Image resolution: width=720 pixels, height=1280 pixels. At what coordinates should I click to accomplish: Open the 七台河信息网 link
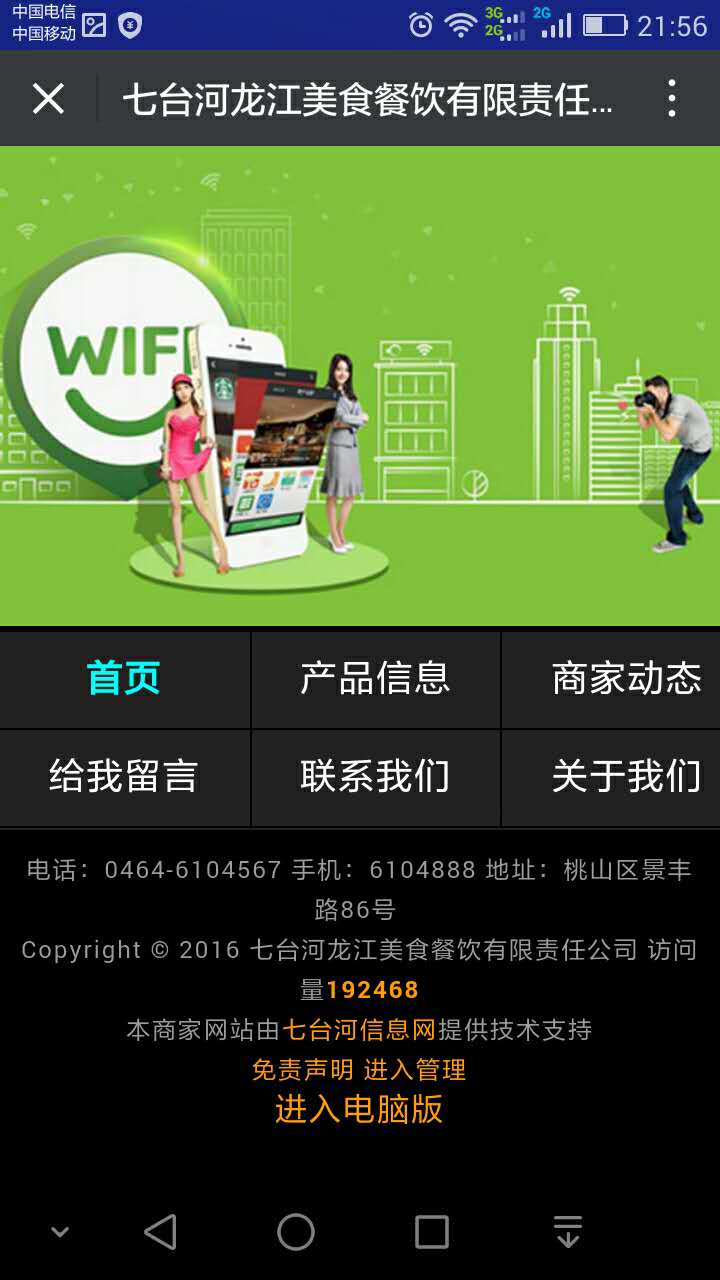(359, 1030)
